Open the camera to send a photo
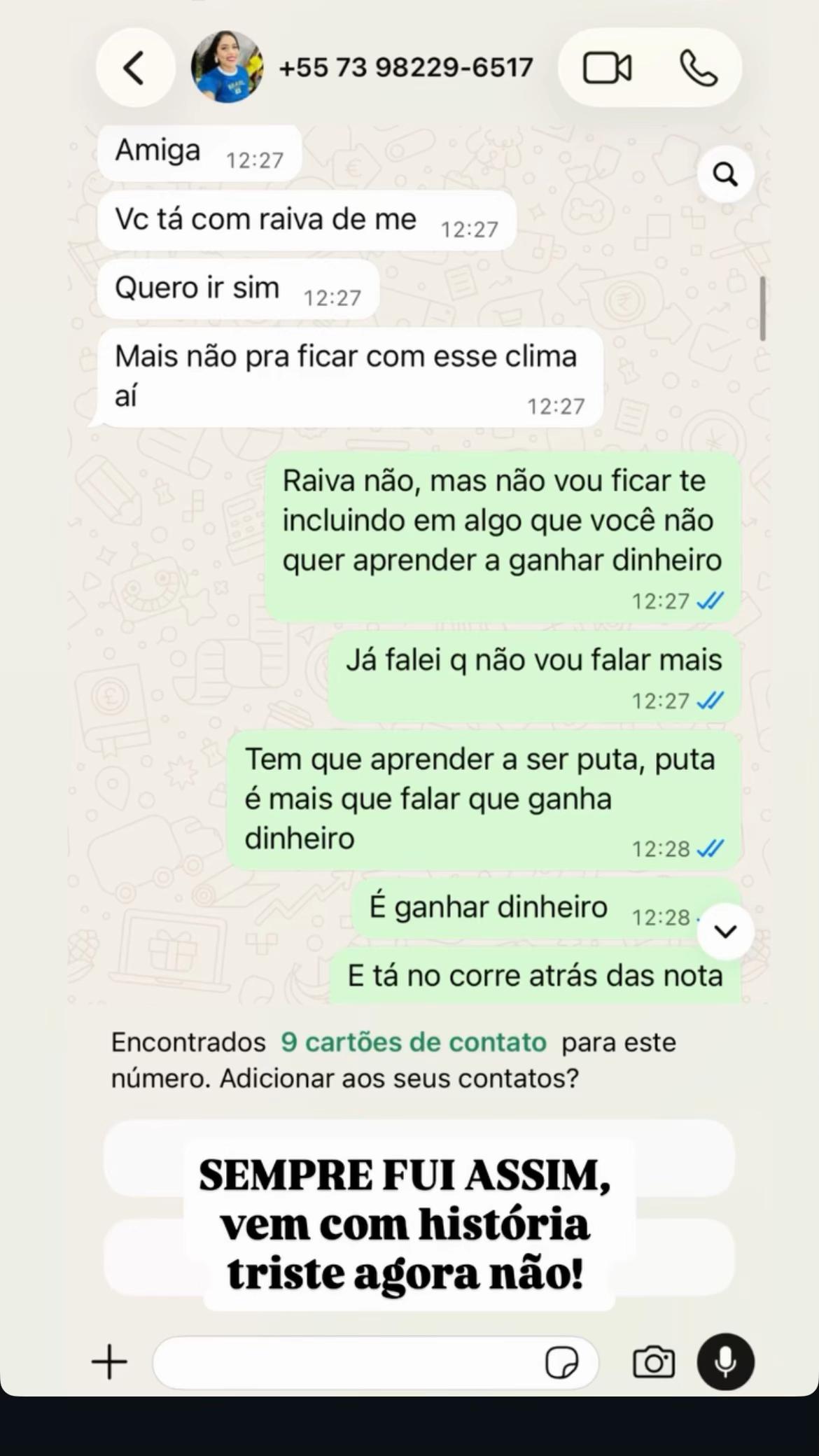This screenshot has height=1456, width=819. click(654, 1362)
